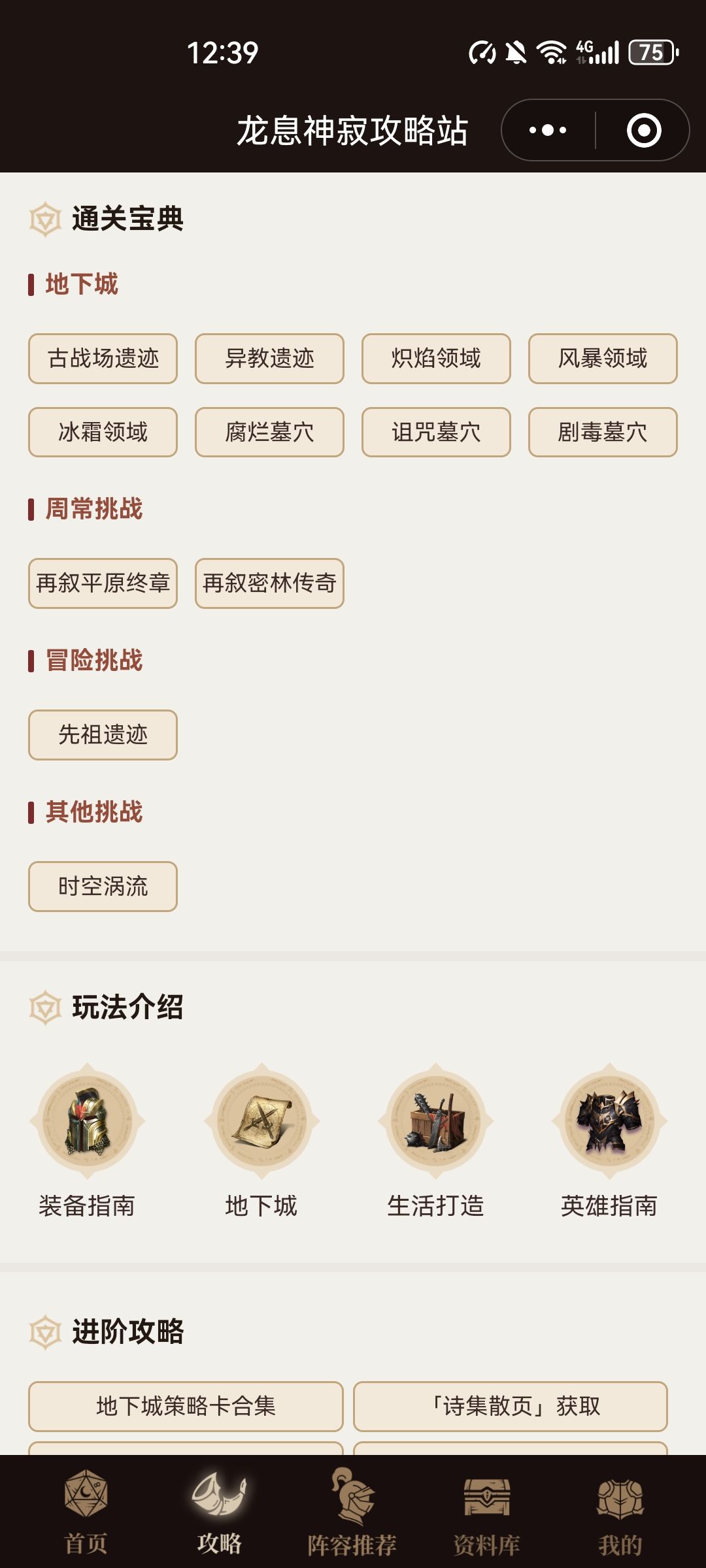The width and height of the screenshot is (706, 1568).
Task: Select 时空涡流 under 其他挑战
Action: pyautogui.click(x=102, y=887)
